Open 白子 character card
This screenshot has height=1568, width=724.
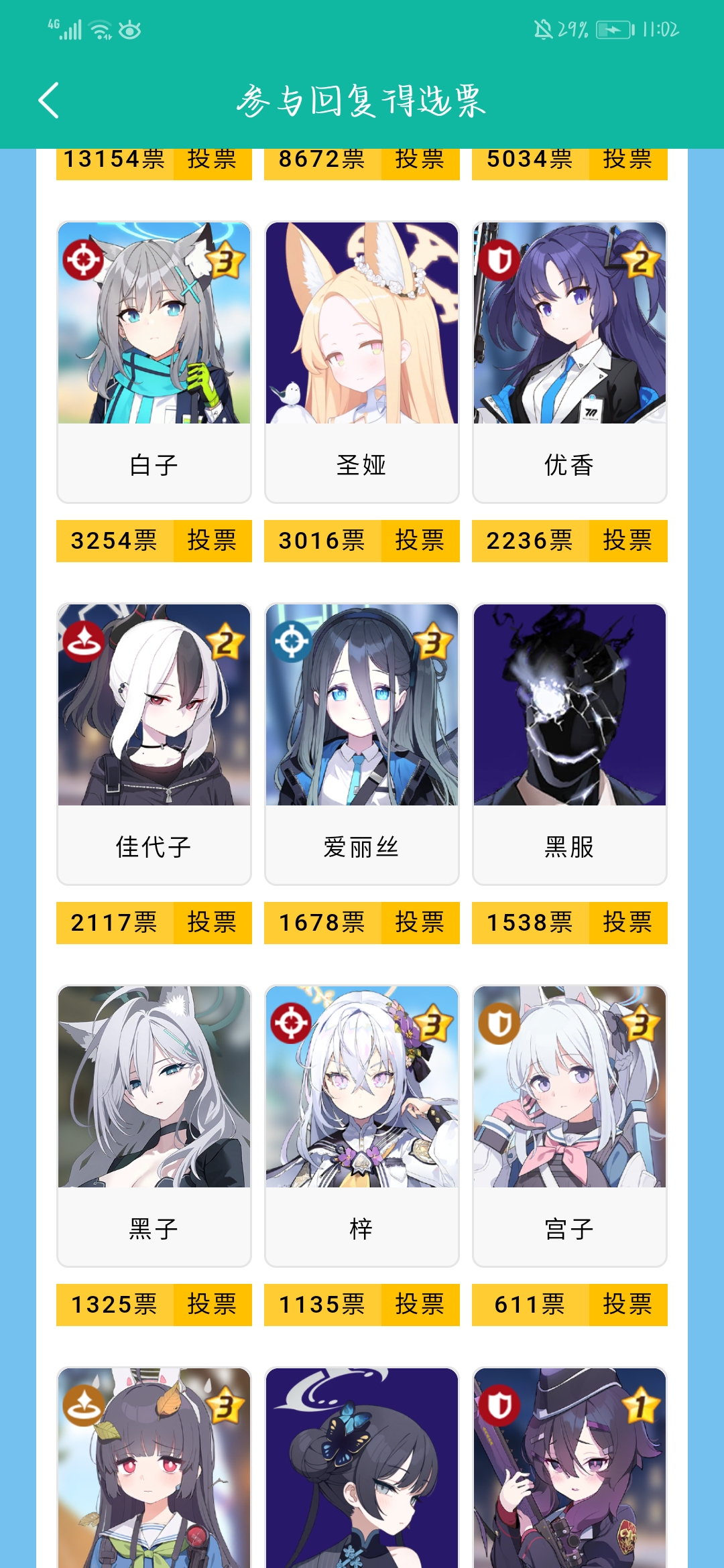point(154,362)
